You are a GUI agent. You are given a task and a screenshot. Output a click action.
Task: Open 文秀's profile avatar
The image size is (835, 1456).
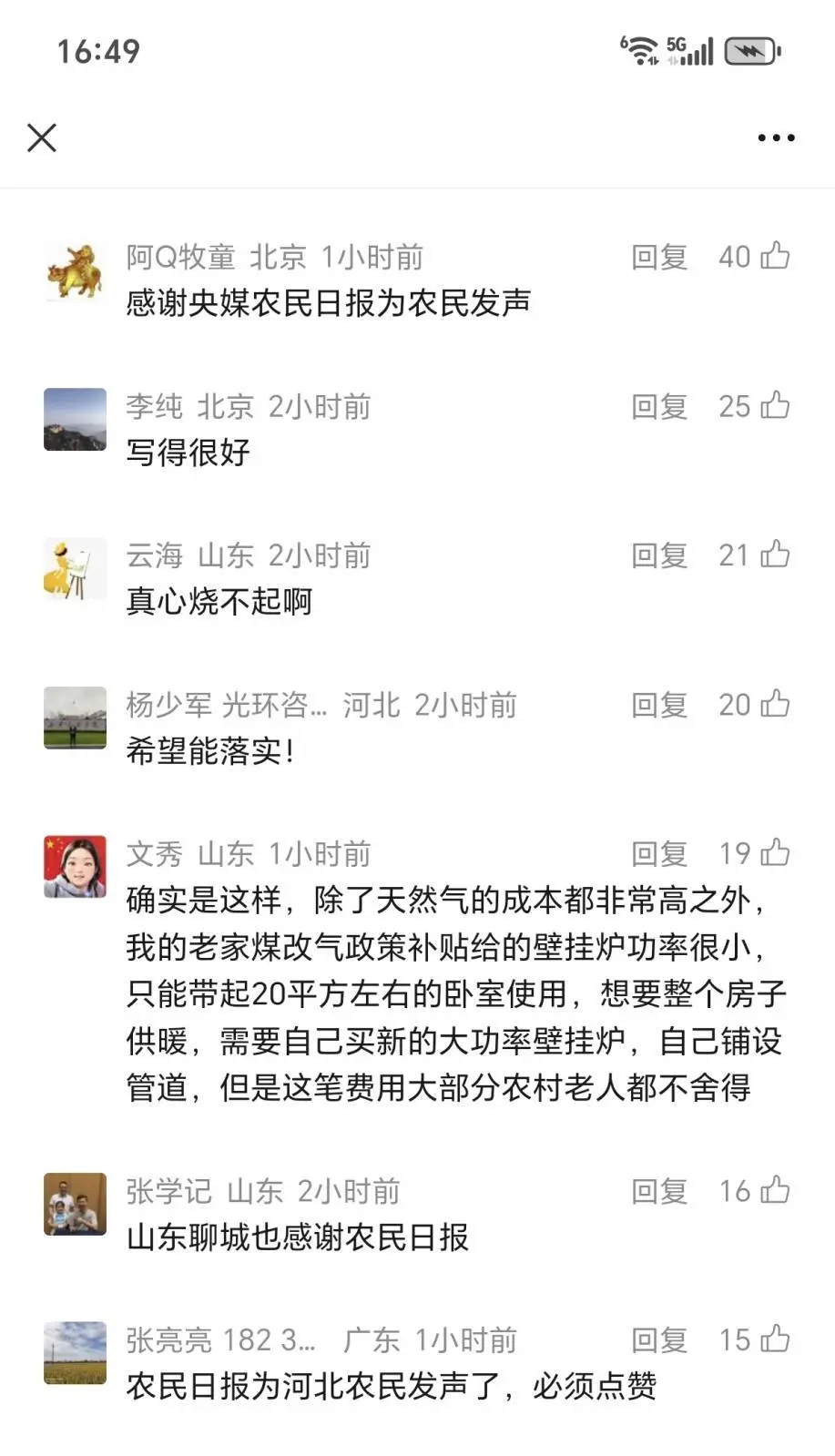75,867
